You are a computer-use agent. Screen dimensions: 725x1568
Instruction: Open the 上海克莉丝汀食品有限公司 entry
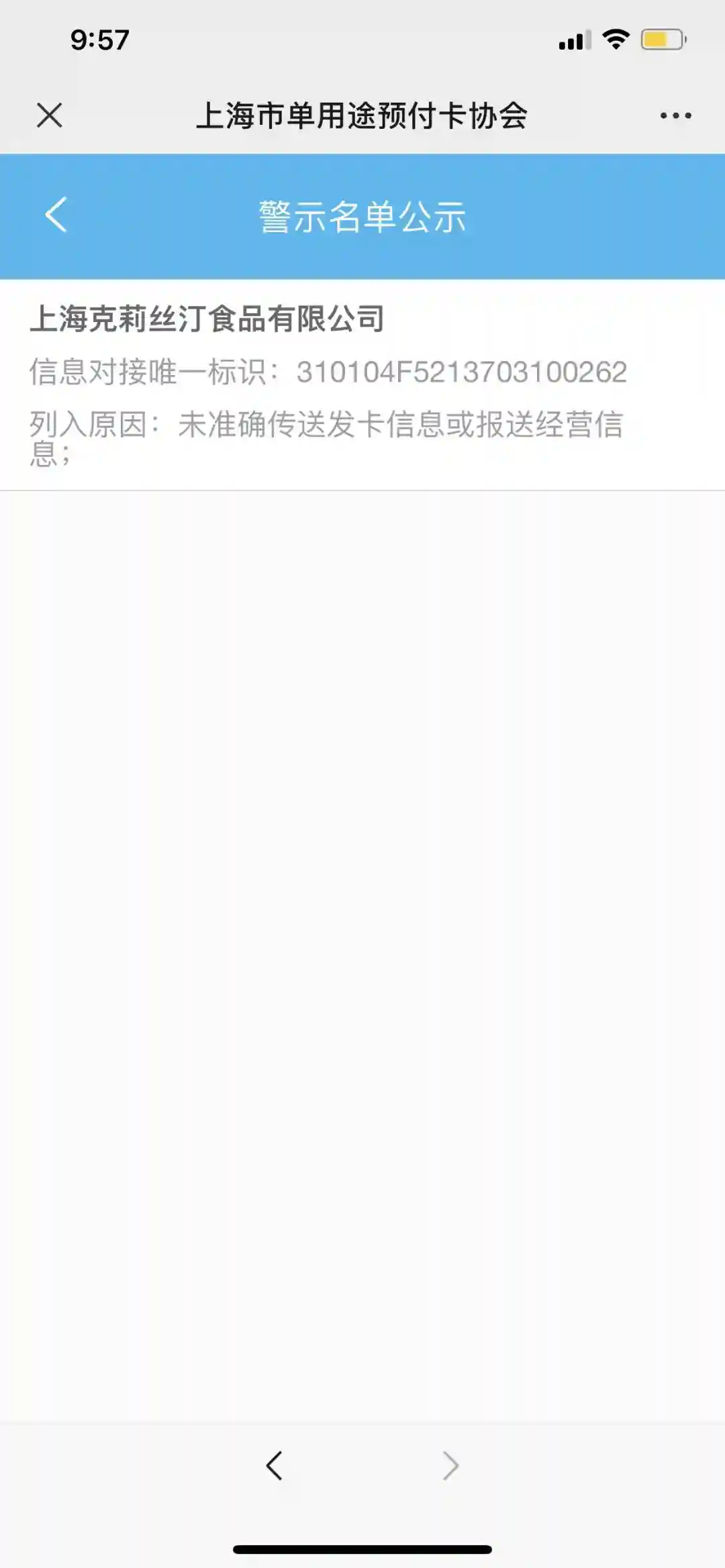(x=207, y=319)
